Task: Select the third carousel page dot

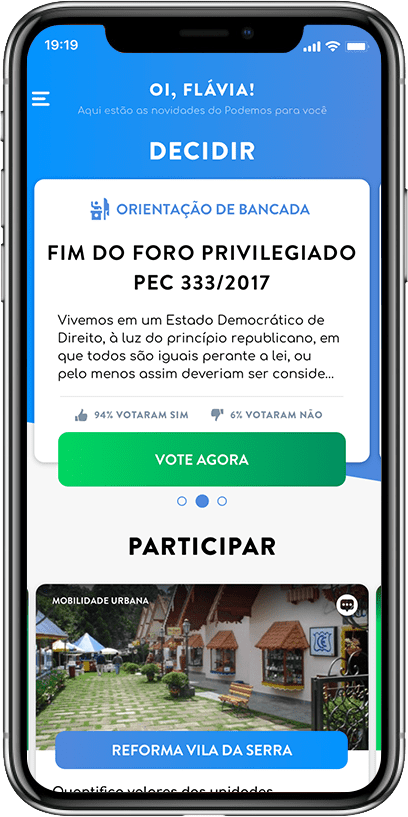Action: 222,501
